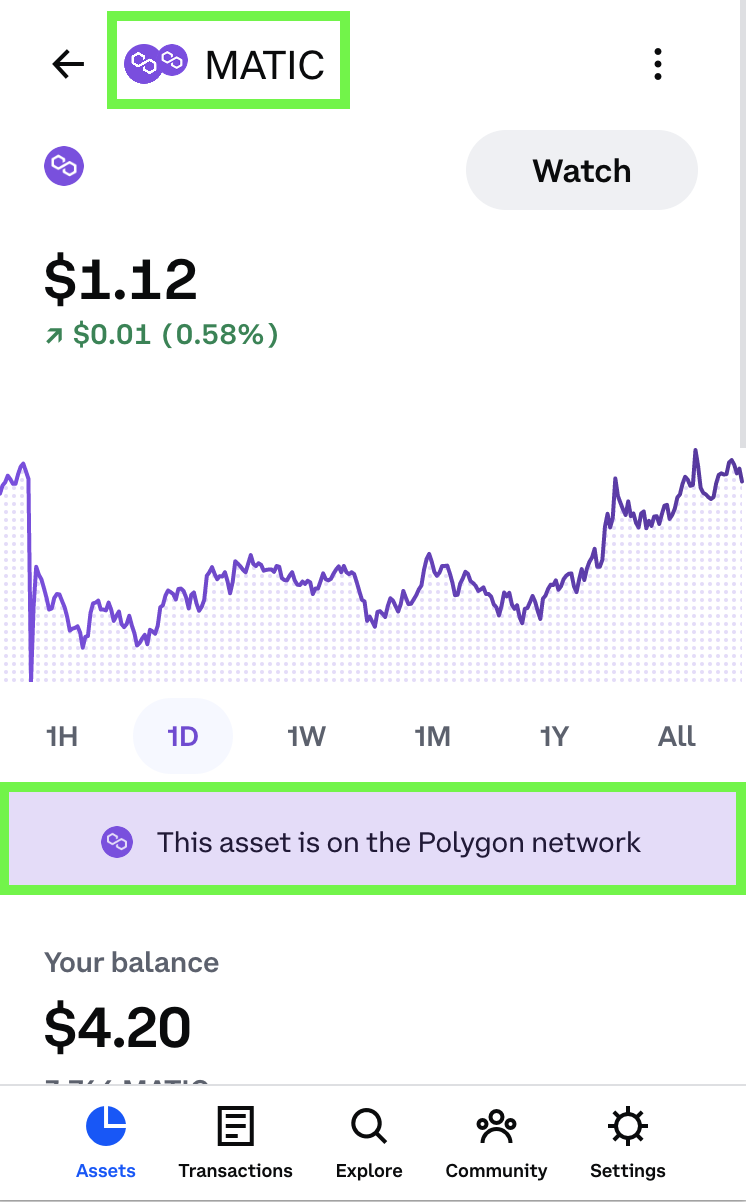Open the Assets tab

[106, 1143]
